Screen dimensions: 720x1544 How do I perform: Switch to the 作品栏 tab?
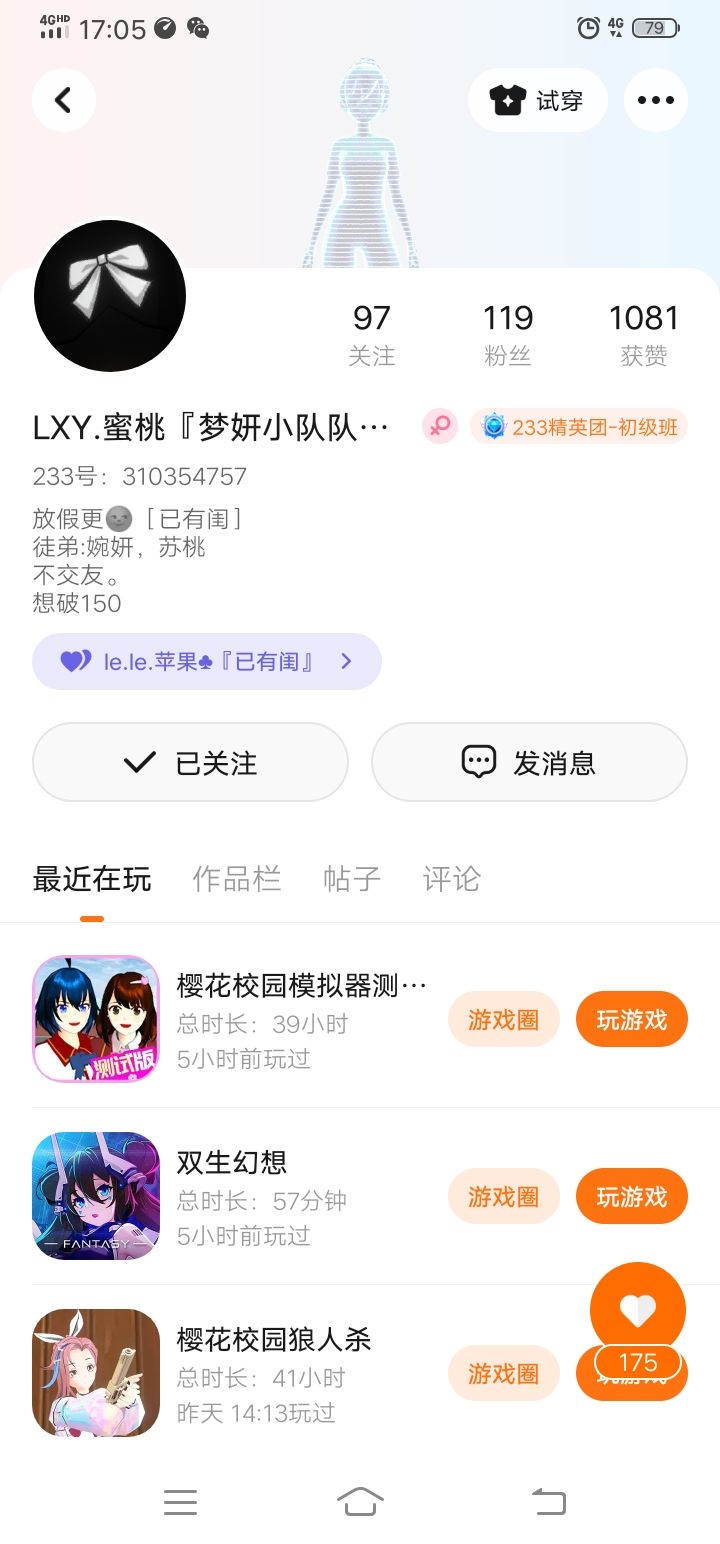[x=236, y=879]
